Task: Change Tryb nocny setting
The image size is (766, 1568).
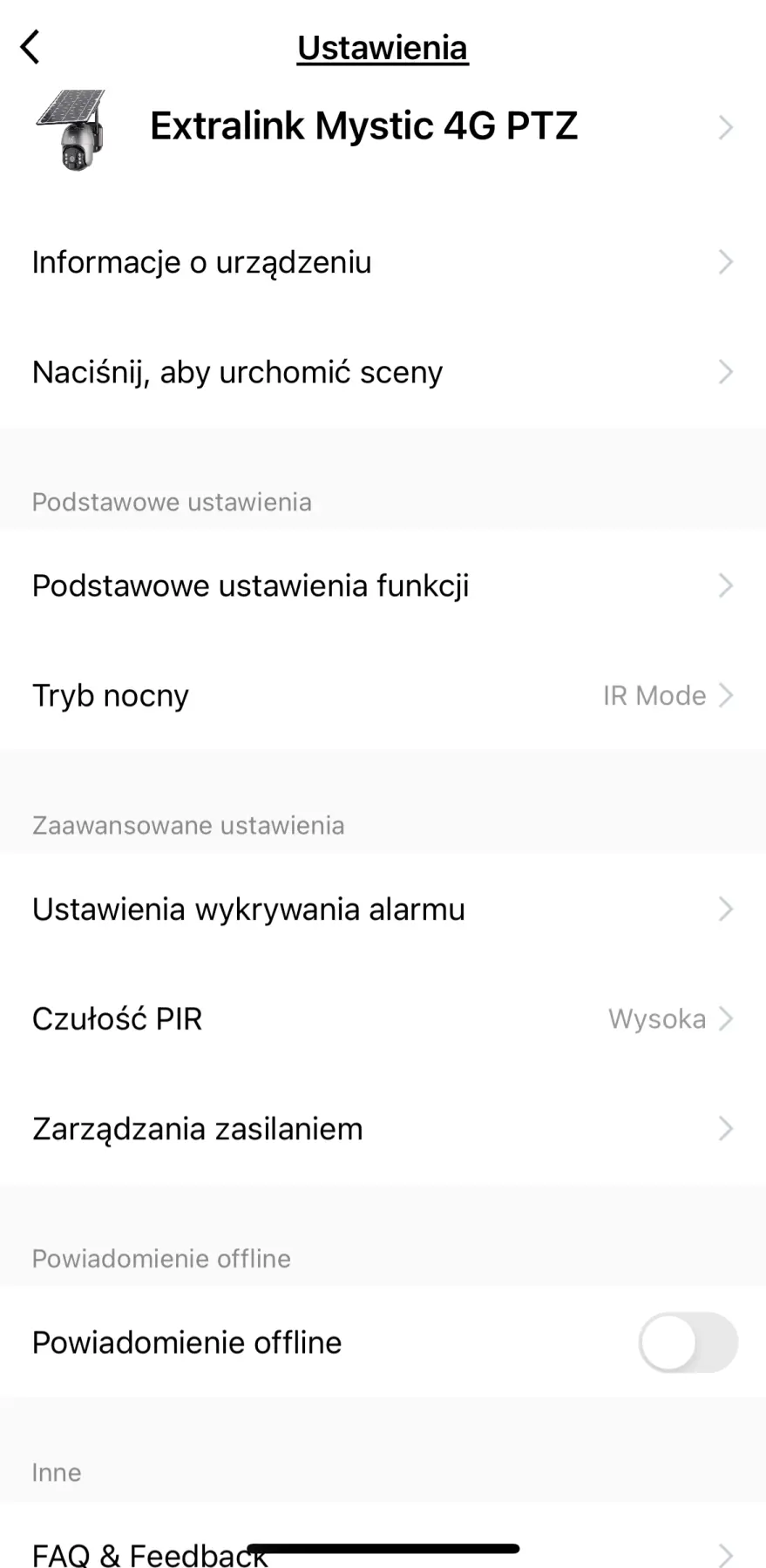Action: pos(383,695)
